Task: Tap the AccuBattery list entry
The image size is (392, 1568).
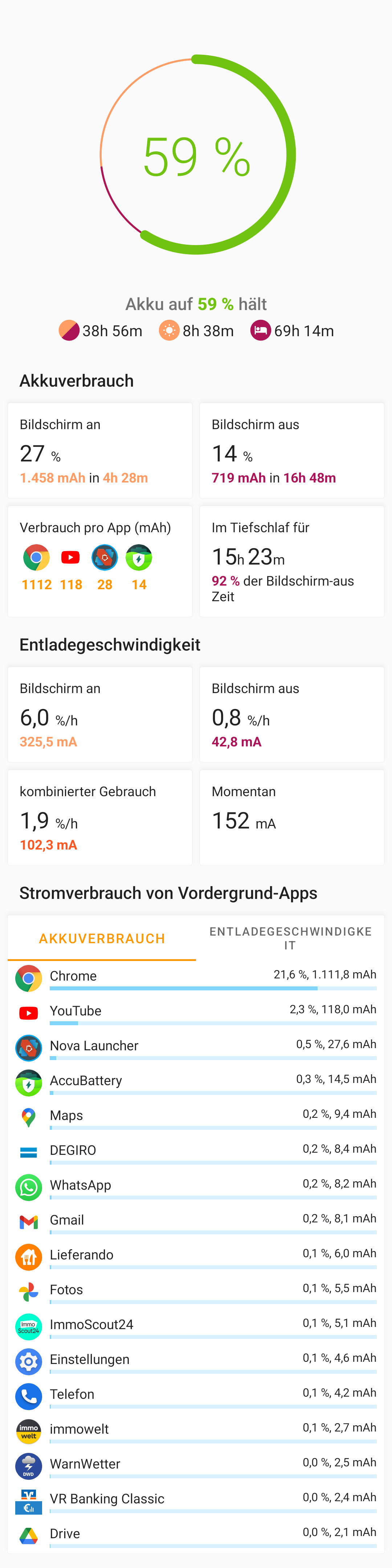Action: (x=196, y=1082)
